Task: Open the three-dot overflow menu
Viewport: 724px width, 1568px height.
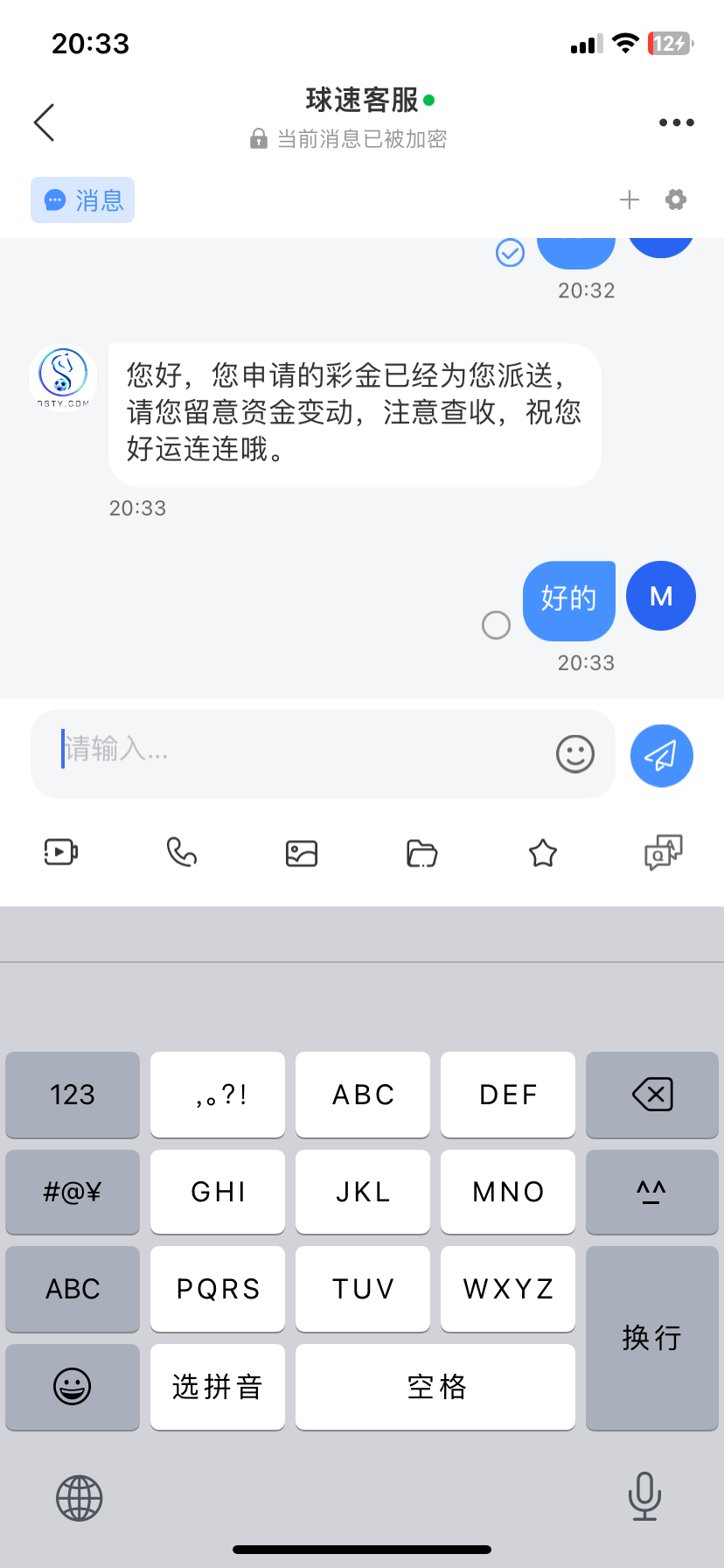Action: pos(676,122)
